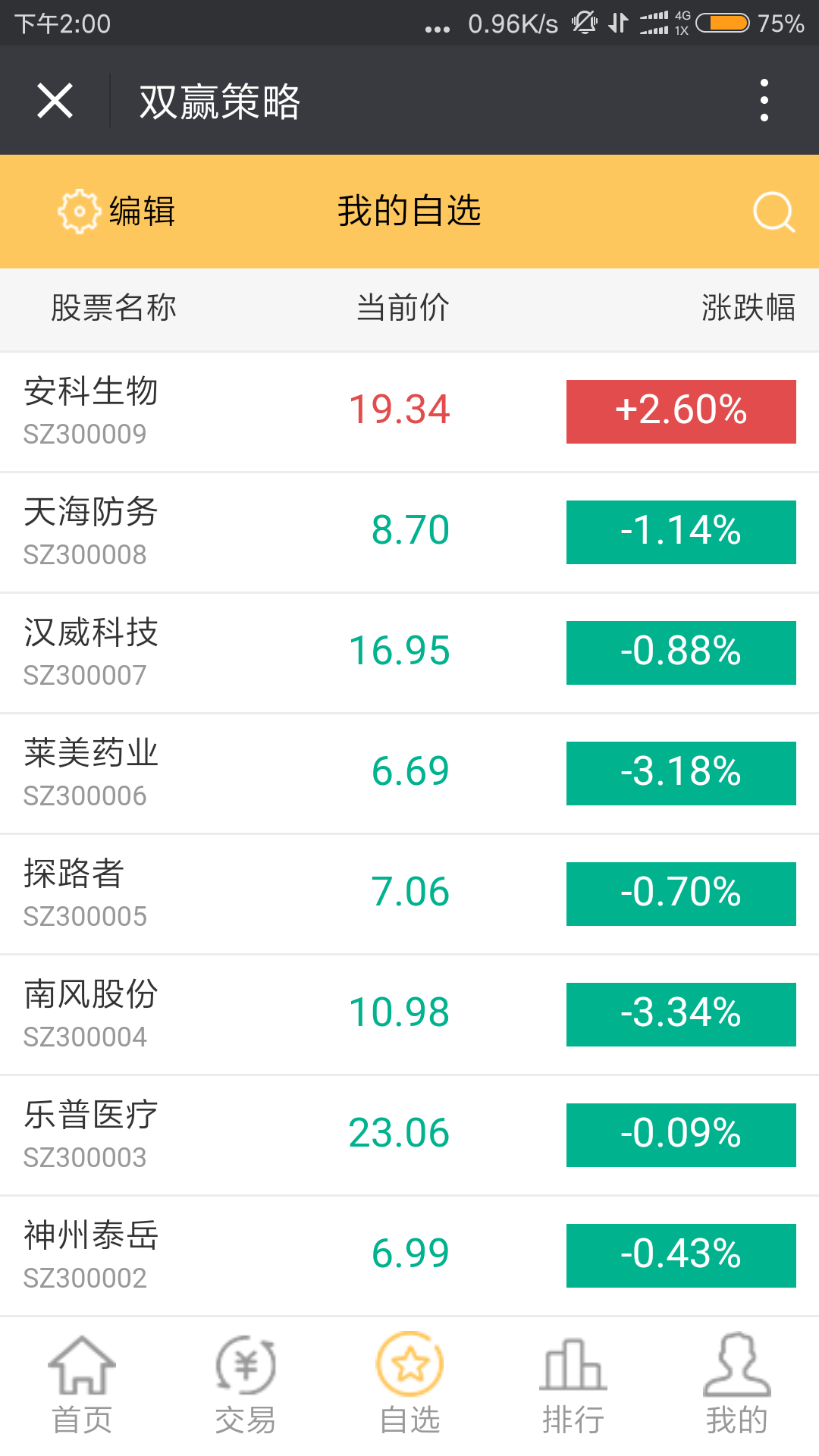Close the 双赢策略 page

click(x=55, y=101)
